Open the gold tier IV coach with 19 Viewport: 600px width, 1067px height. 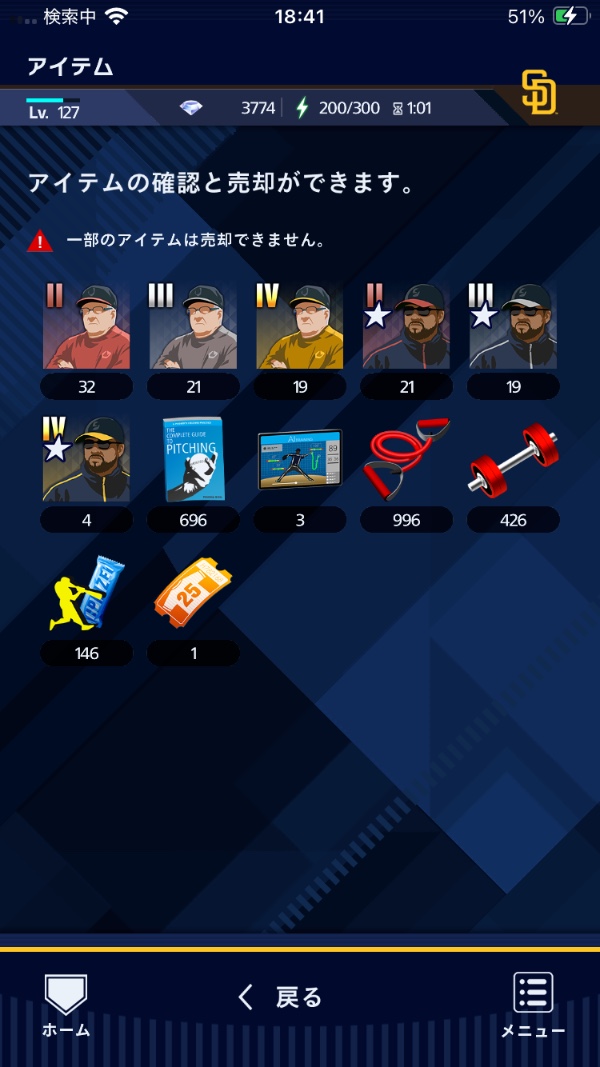300,327
